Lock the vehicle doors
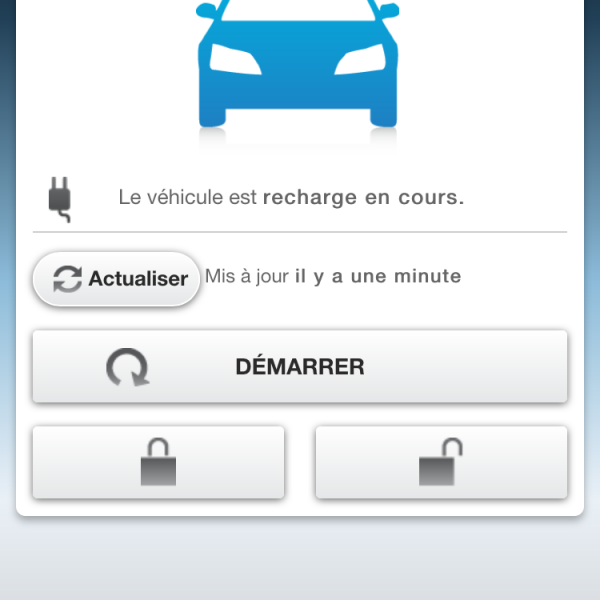The image size is (600, 600). (159, 463)
